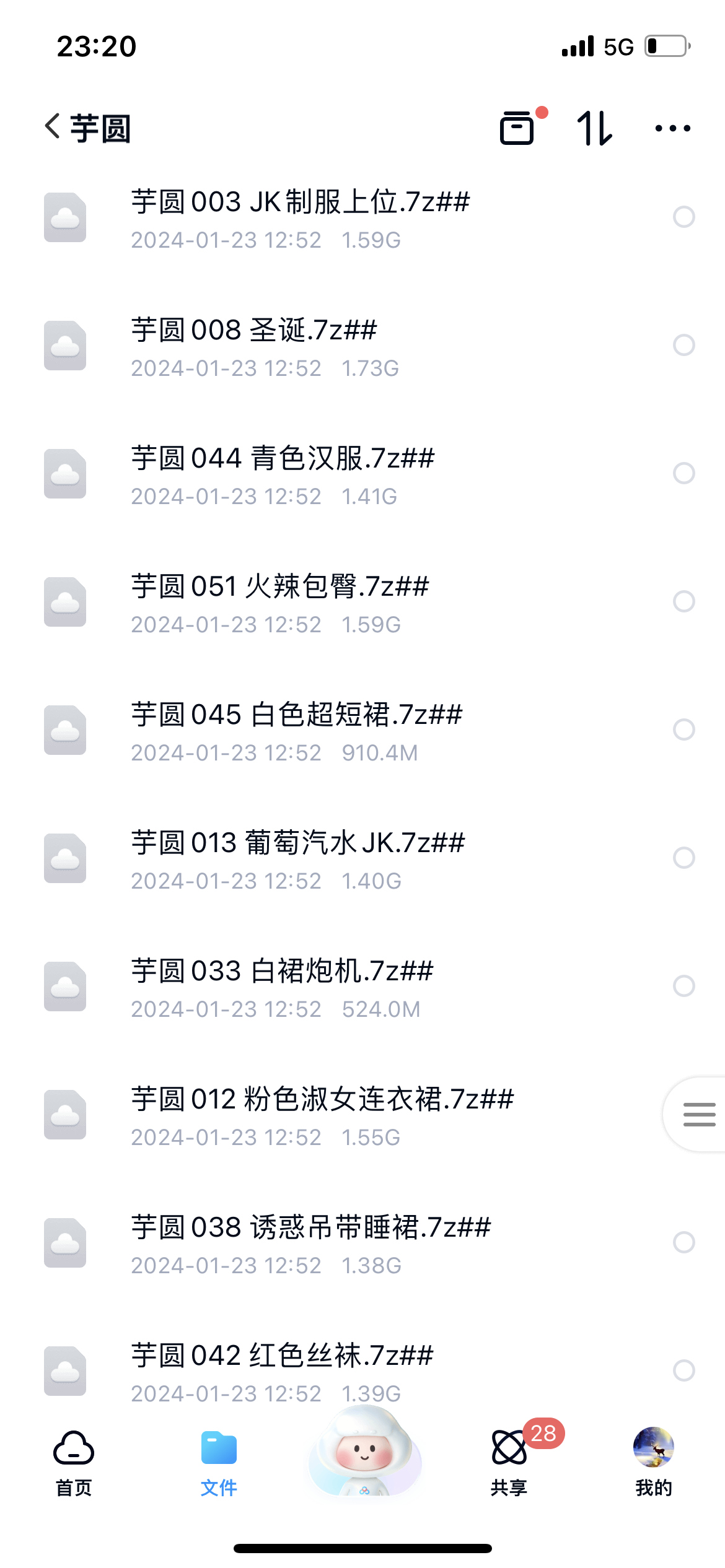Switch to the 我的 tab

coord(654,1463)
